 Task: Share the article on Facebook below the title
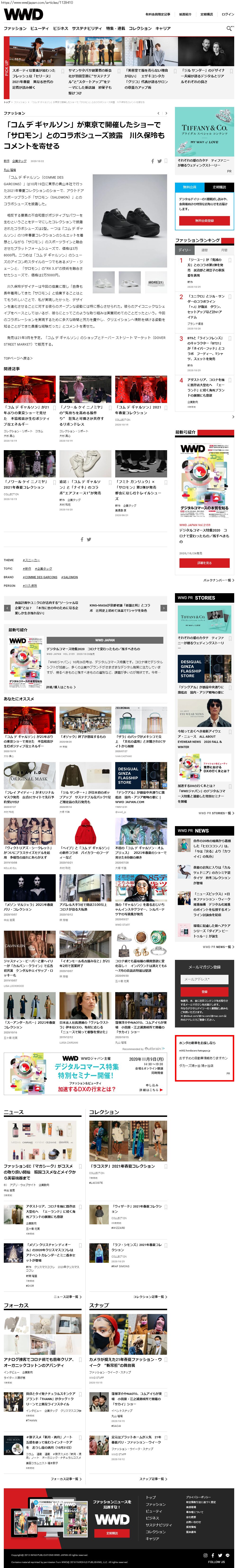(x=152, y=161)
